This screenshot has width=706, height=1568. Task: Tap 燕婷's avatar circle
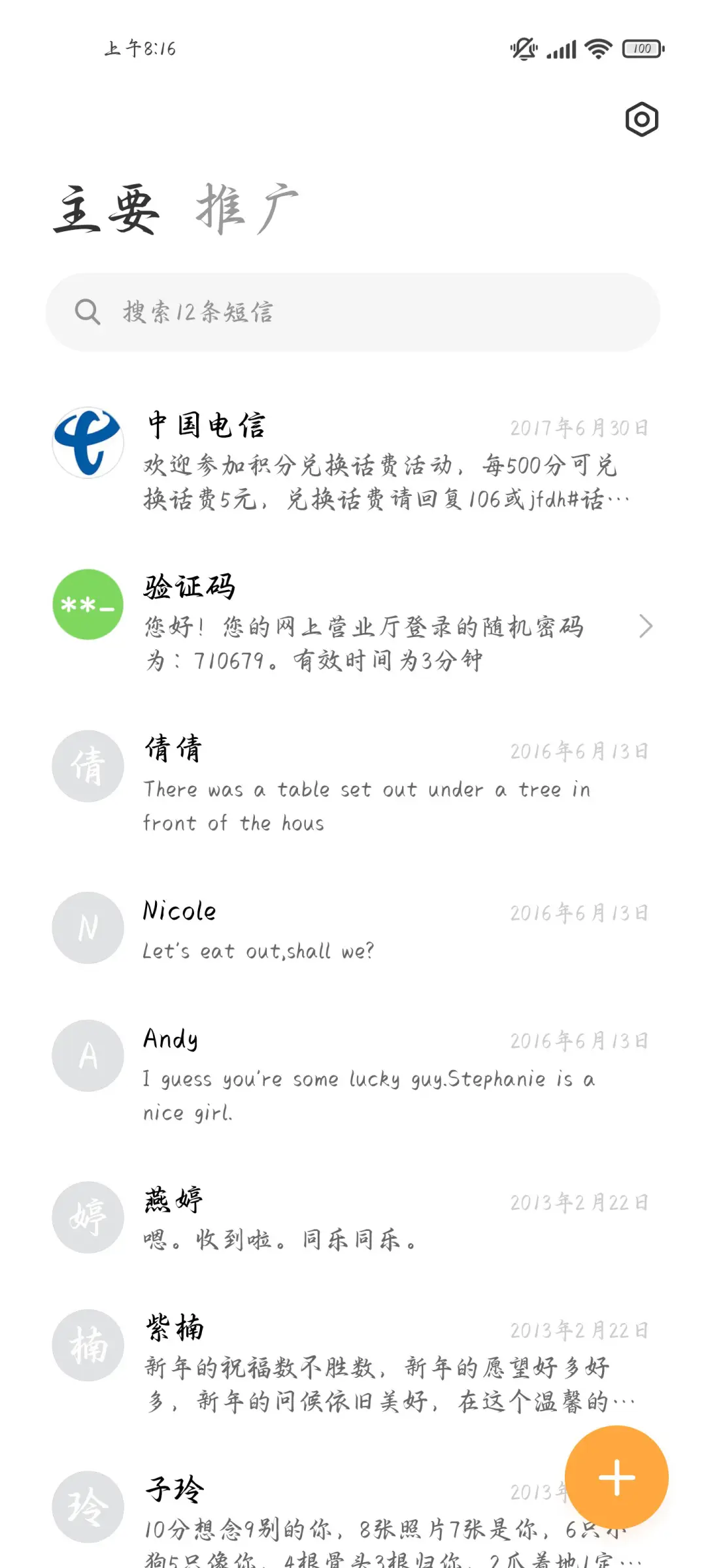pyautogui.click(x=88, y=1217)
